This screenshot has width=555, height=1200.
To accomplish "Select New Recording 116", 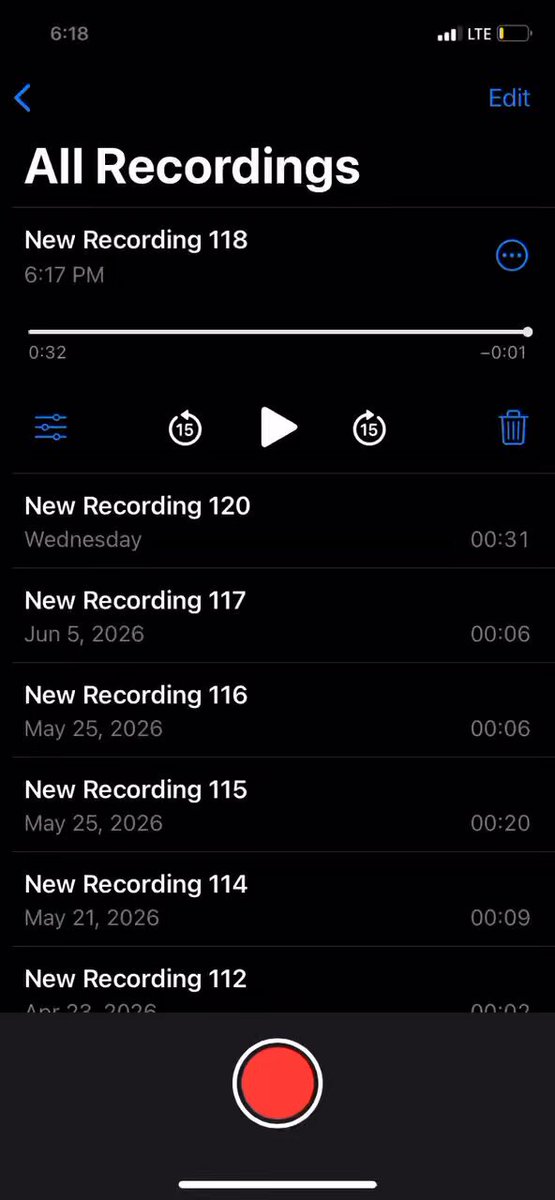I will coord(277,711).
